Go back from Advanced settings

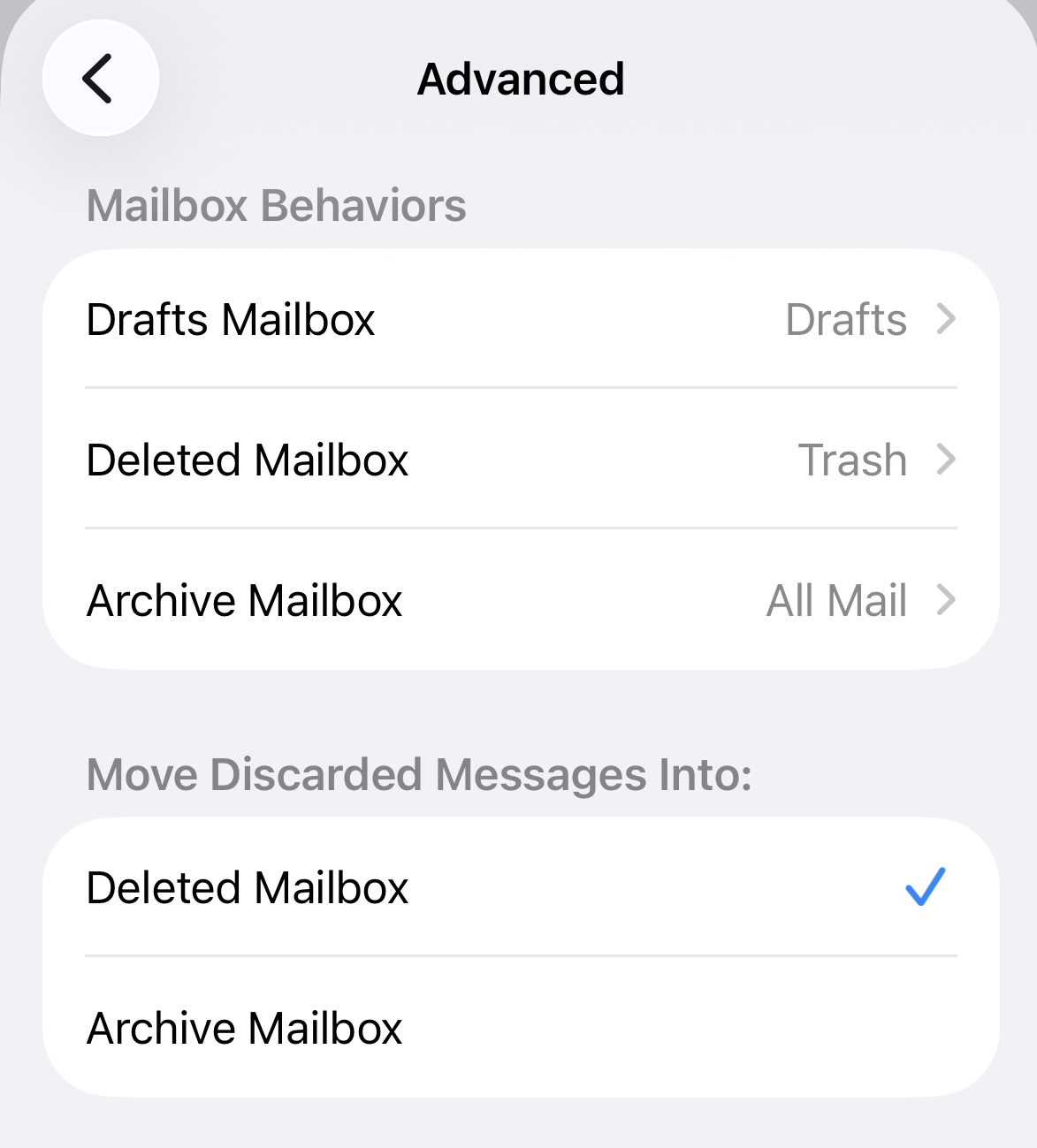[x=100, y=79]
